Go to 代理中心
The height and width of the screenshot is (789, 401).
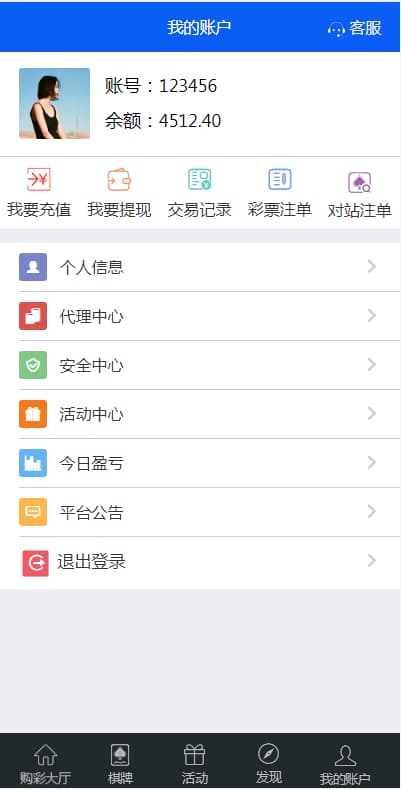coord(200,316)
